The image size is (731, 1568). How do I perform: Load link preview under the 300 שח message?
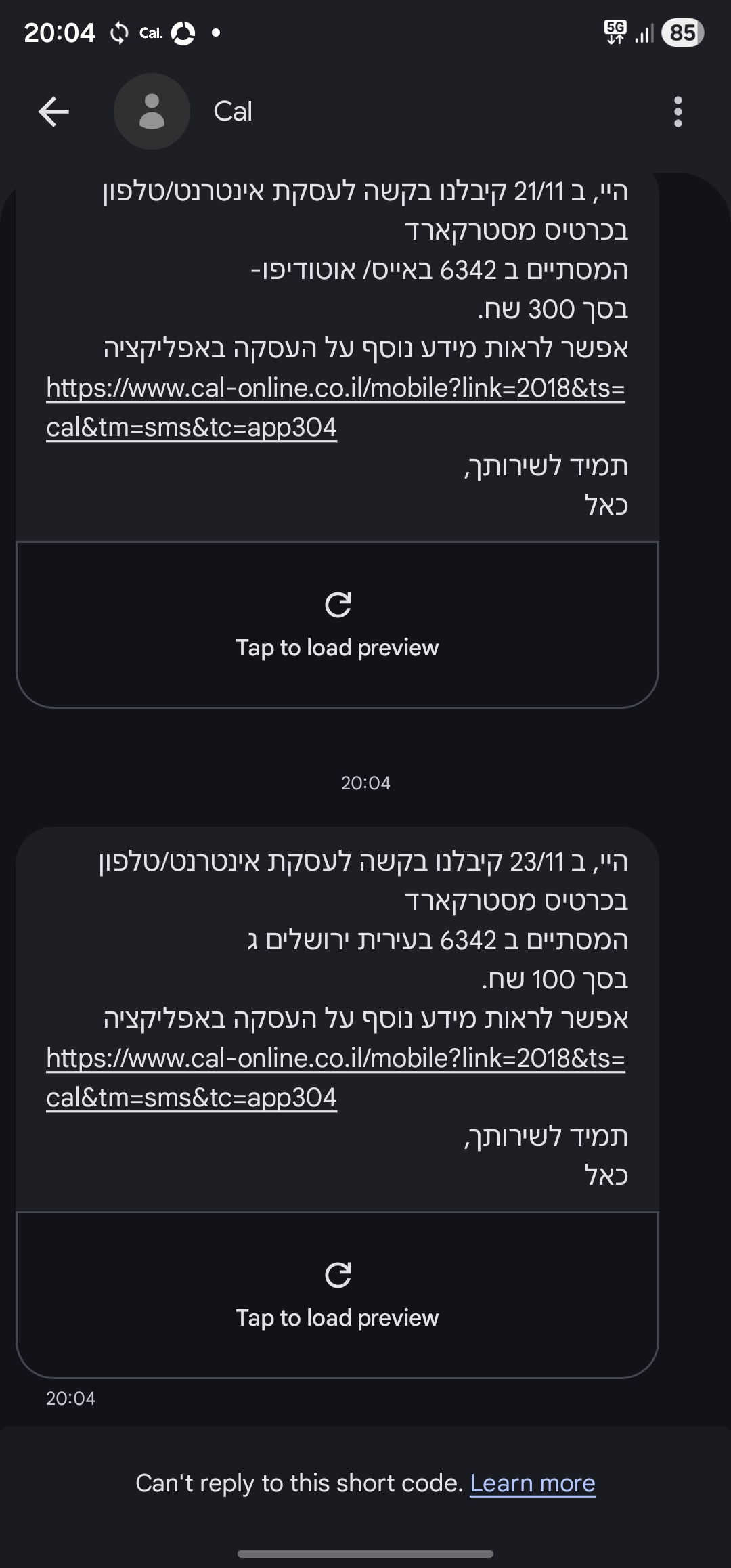click(x=337, y=626)
